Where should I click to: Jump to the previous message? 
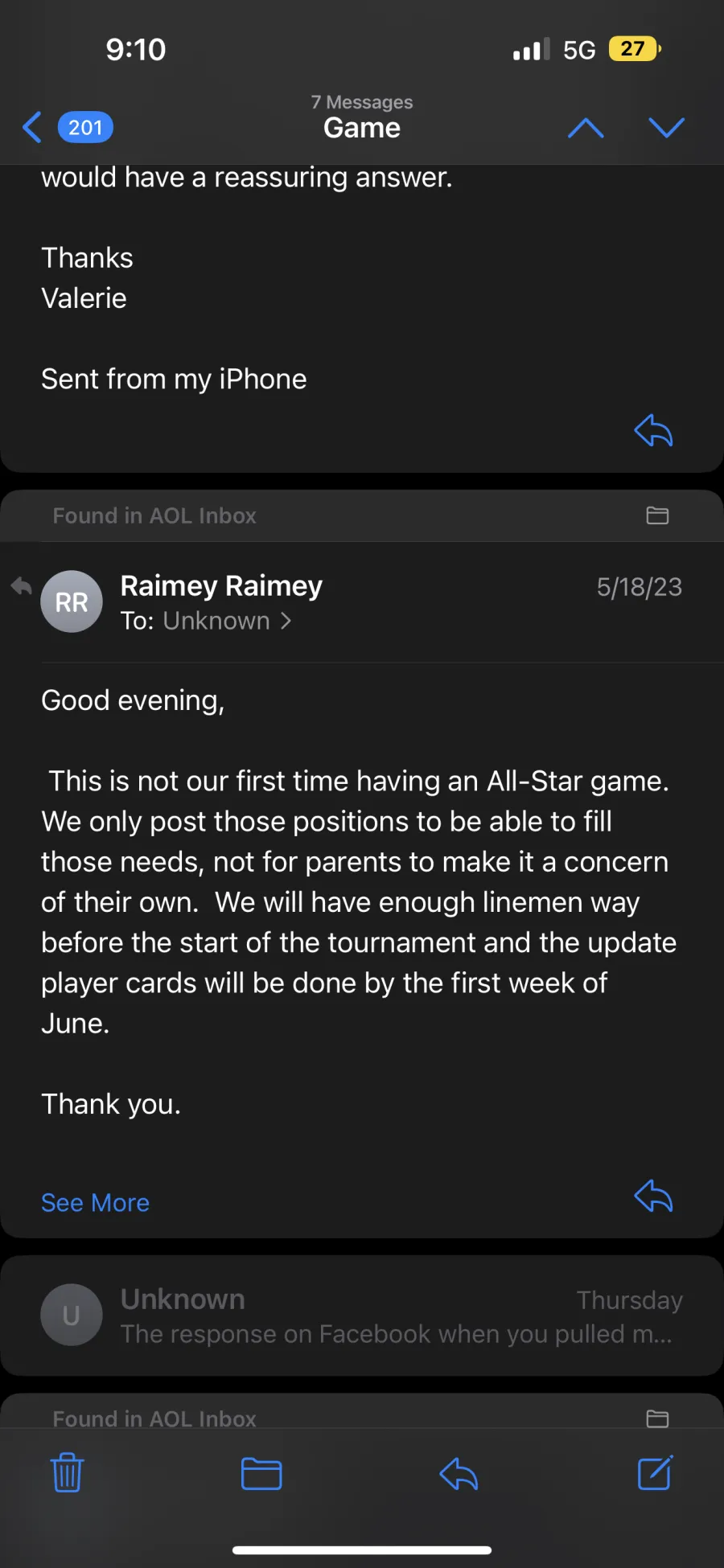(x=586, y=127)
